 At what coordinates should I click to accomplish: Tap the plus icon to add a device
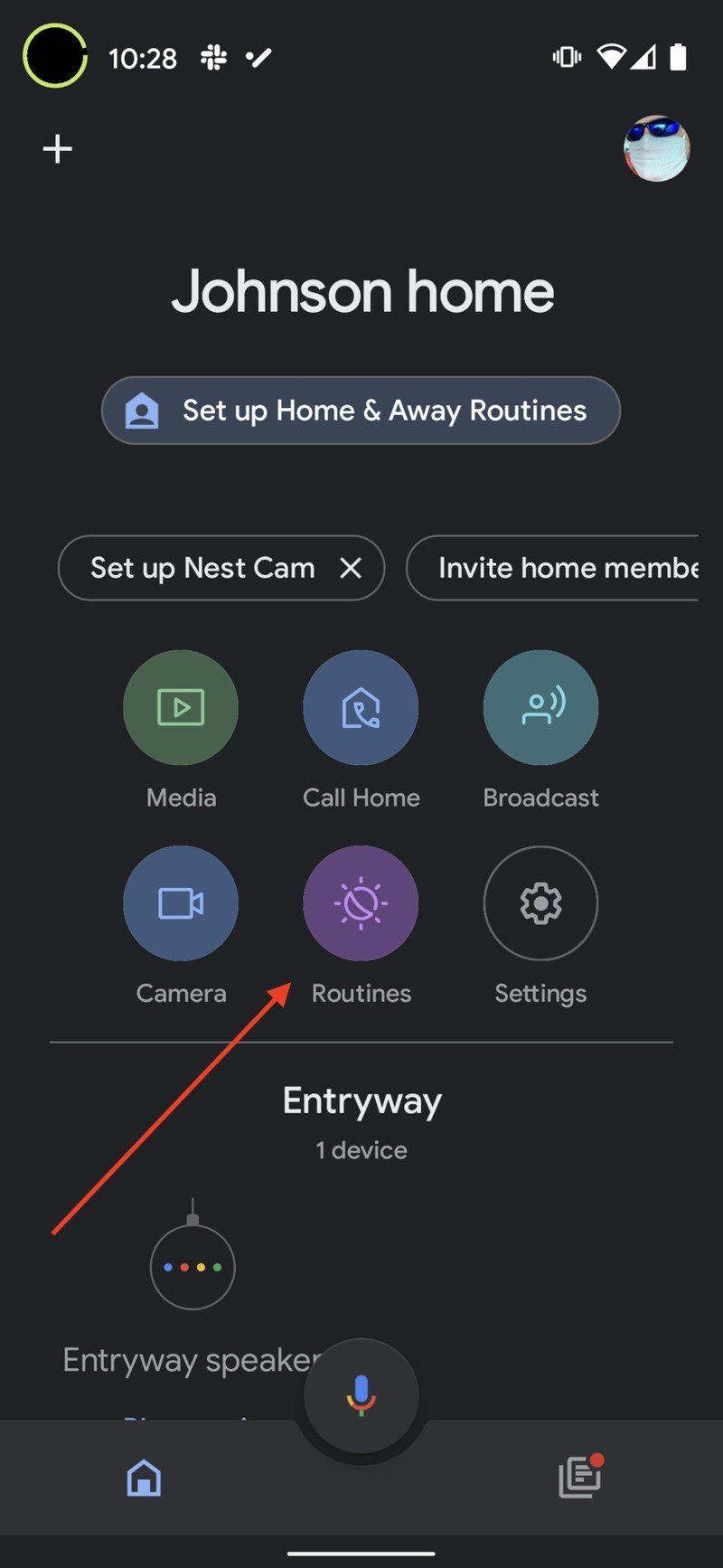coord(58,149)
